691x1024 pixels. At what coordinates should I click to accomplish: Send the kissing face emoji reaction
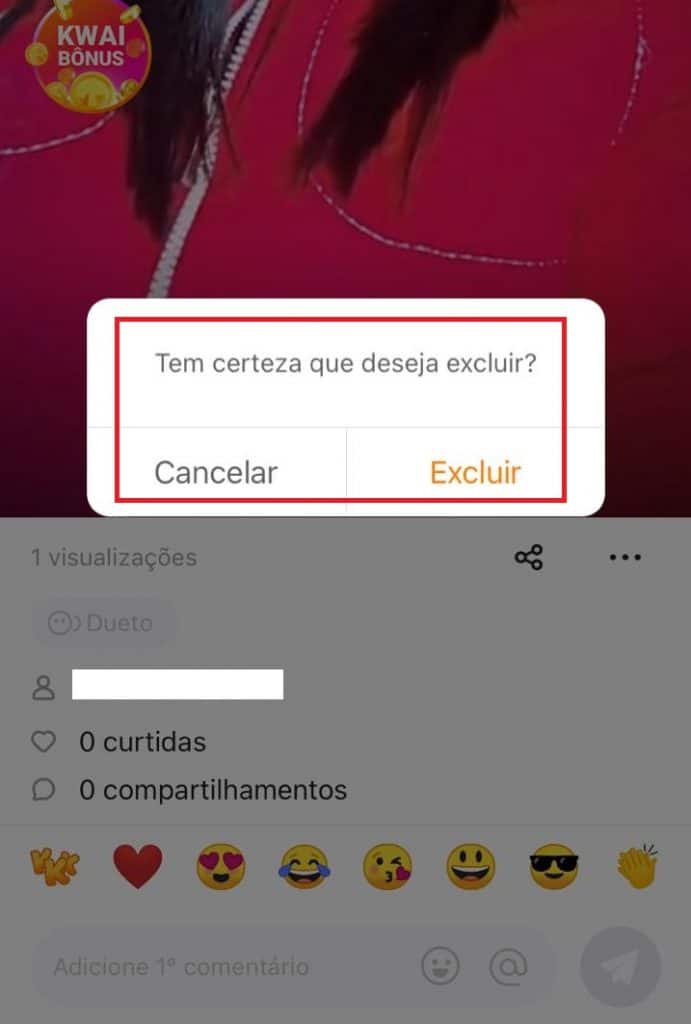387,866
